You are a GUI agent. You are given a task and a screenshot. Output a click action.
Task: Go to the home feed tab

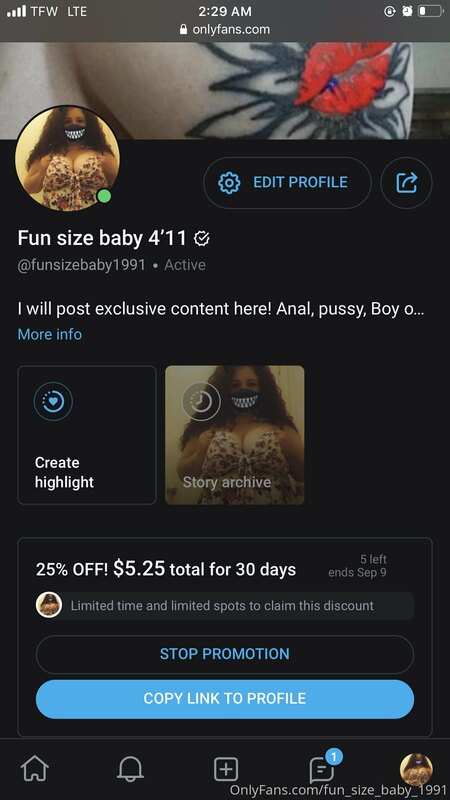[34, 769]
